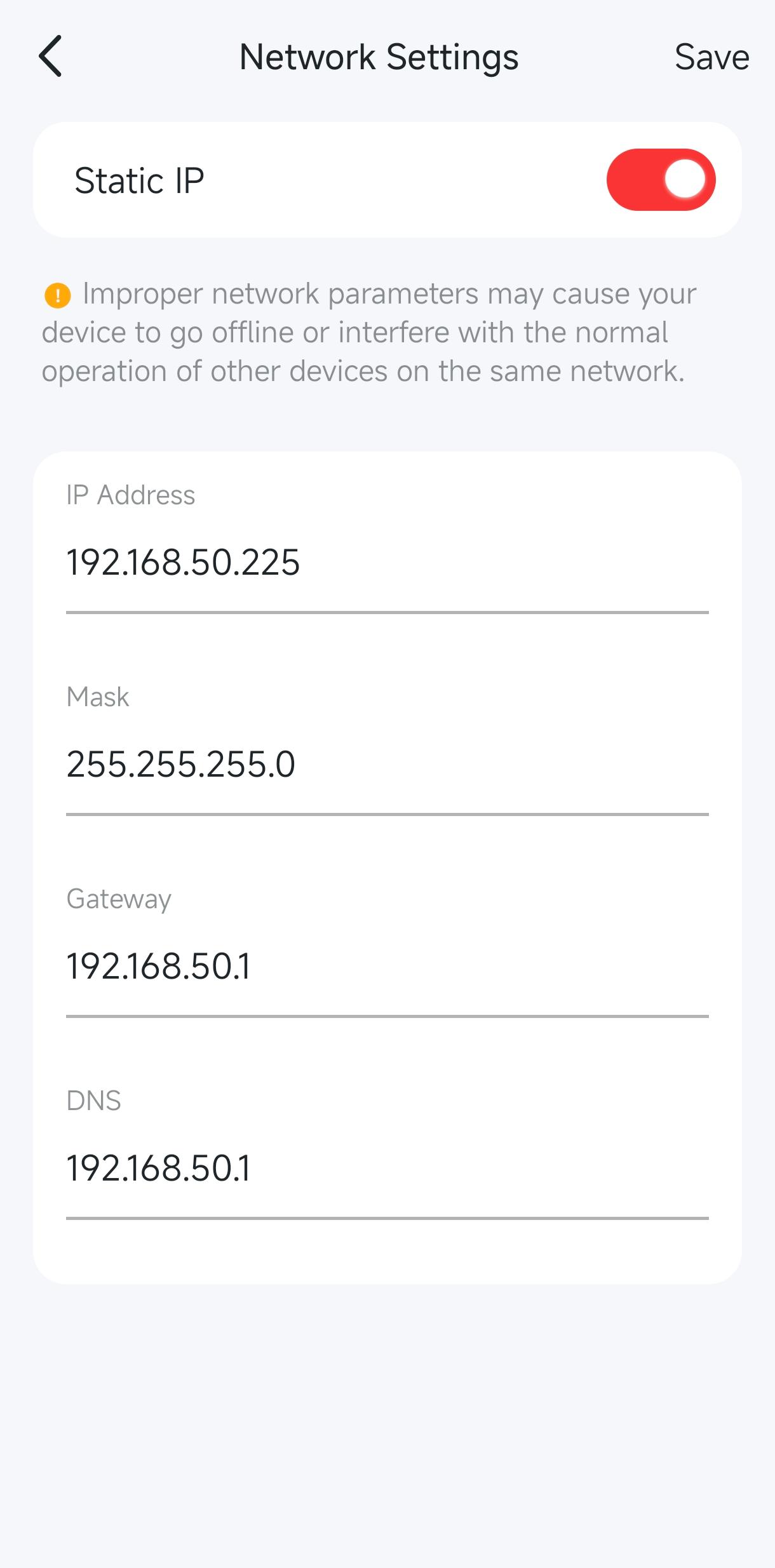This screenshot has width=775, height=1568.
Task: Select the Network Settings title
Action: pyautogui.click(x=379, y=56)
